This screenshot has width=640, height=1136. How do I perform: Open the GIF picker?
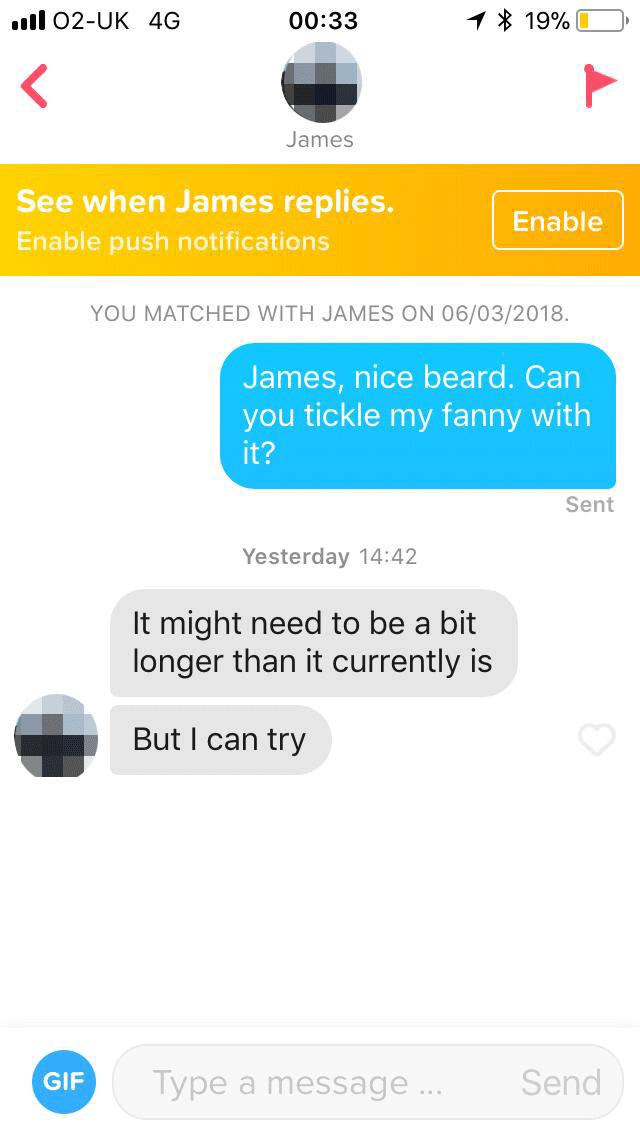(x=64, y=1081)
